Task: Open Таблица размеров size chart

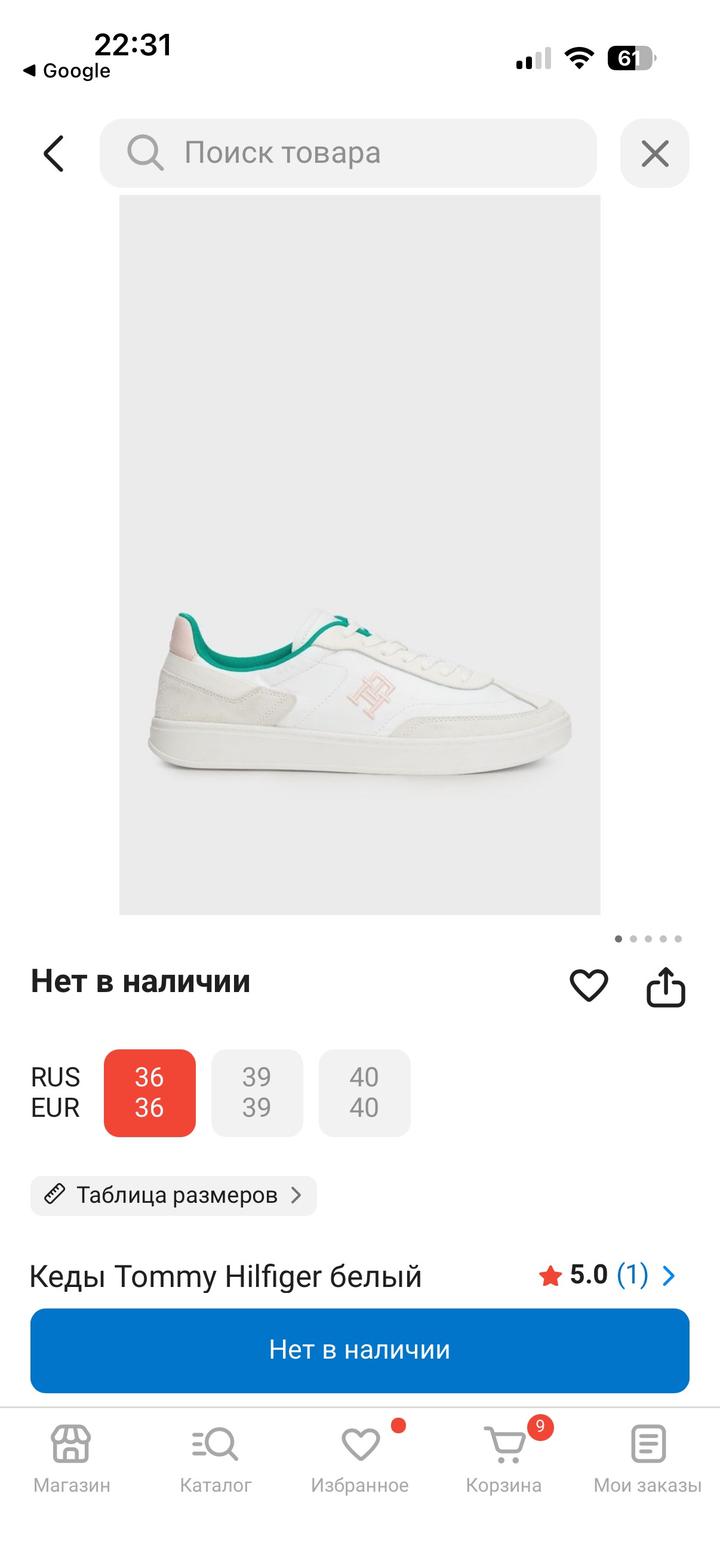Action: tap(173, 1195)
